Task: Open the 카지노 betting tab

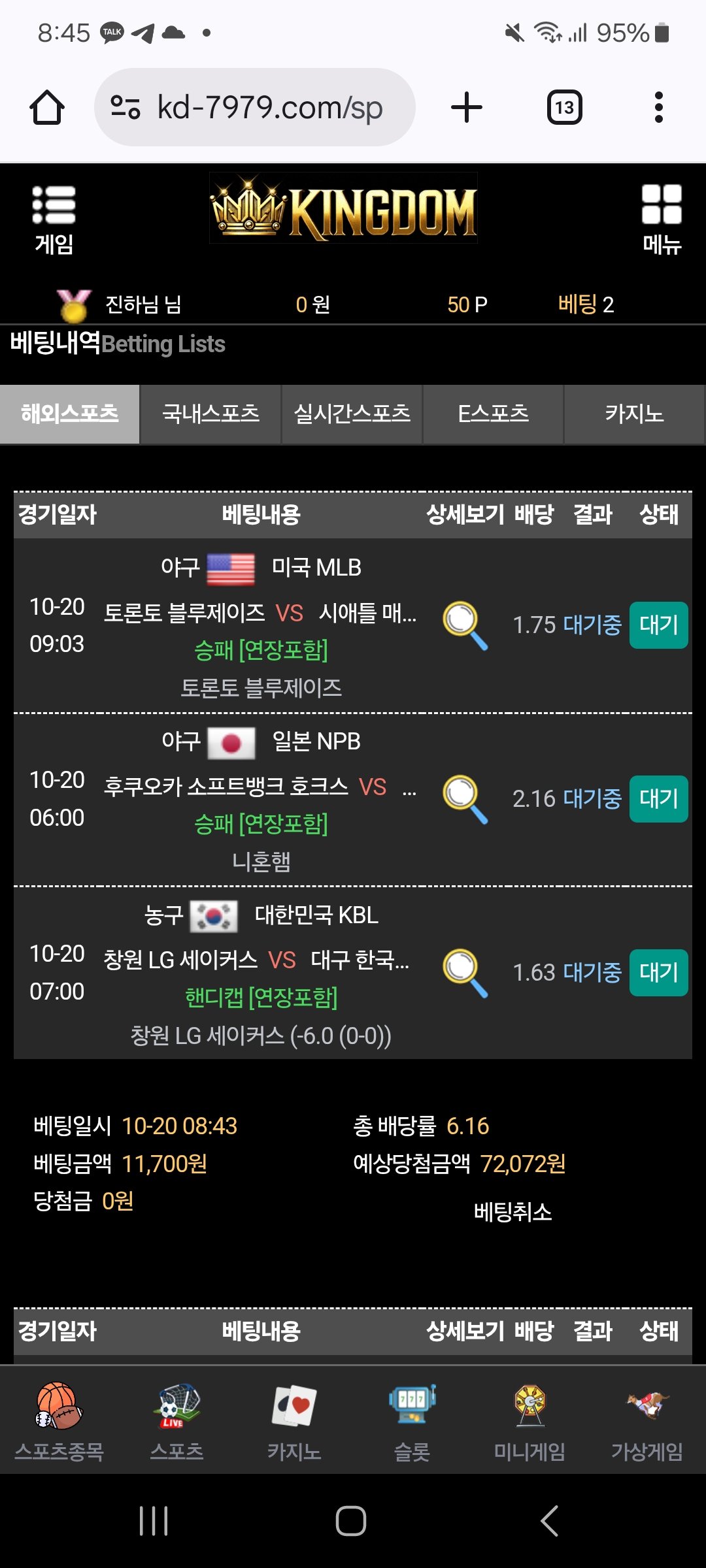Action: coord(633,414)
